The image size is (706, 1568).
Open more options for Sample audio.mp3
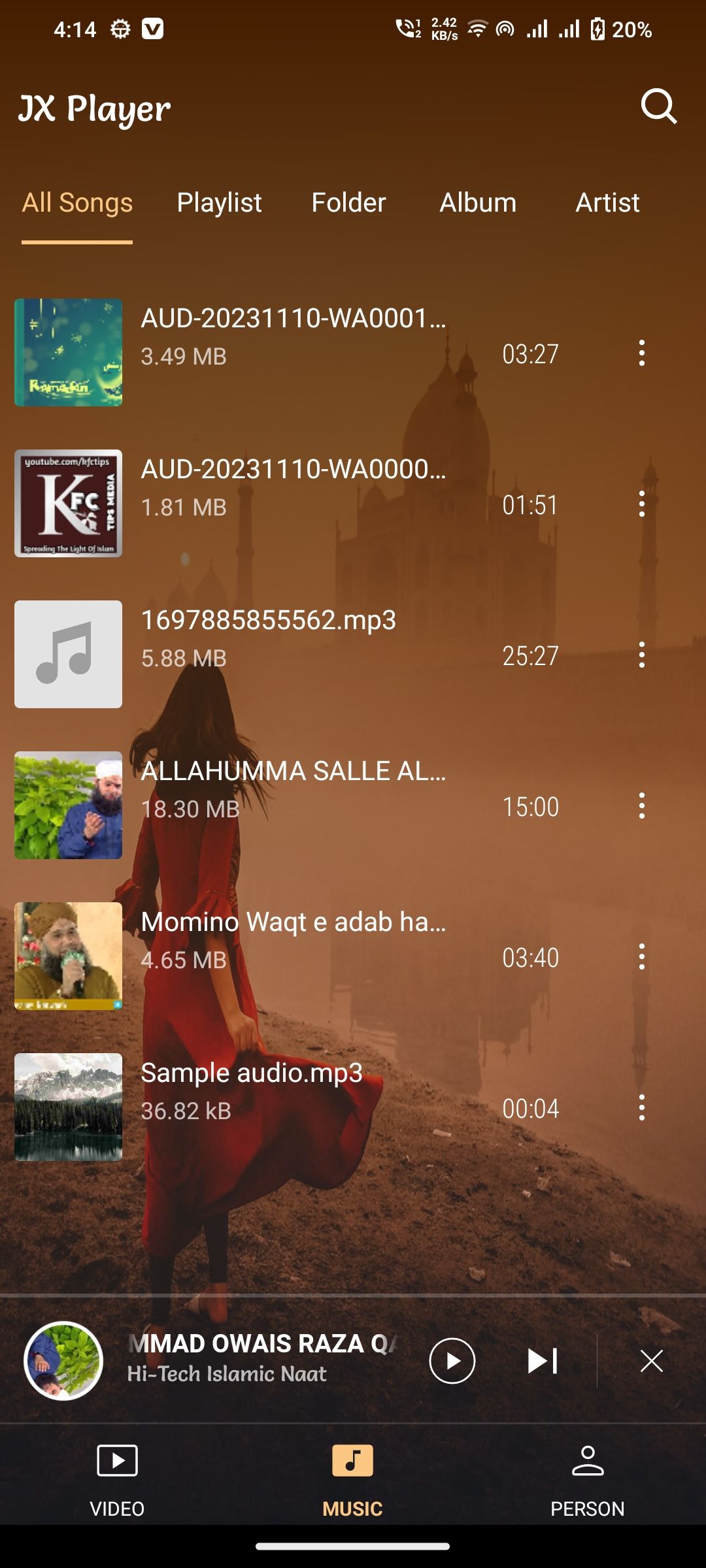[642, 1107]
